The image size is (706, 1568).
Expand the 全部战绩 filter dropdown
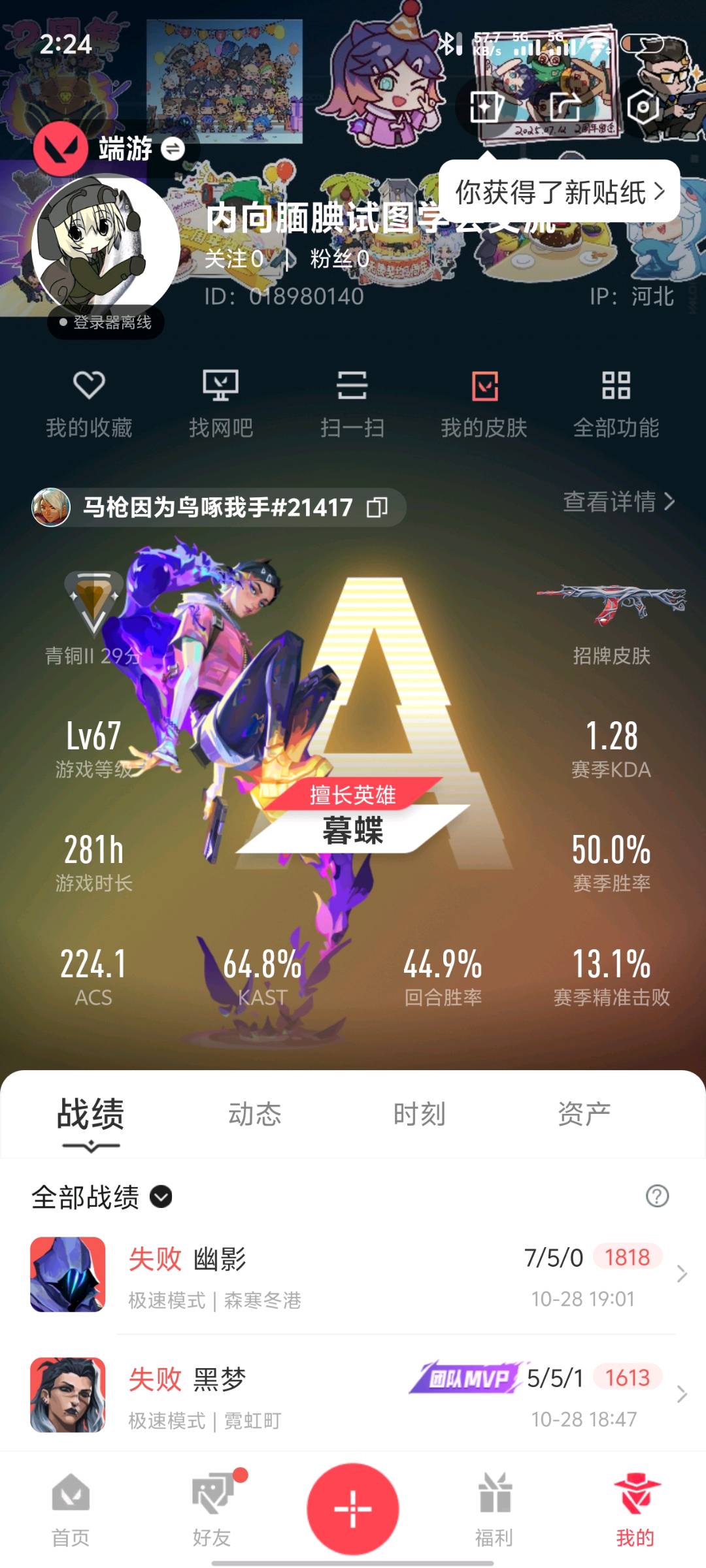click(x=161, y=1197)
